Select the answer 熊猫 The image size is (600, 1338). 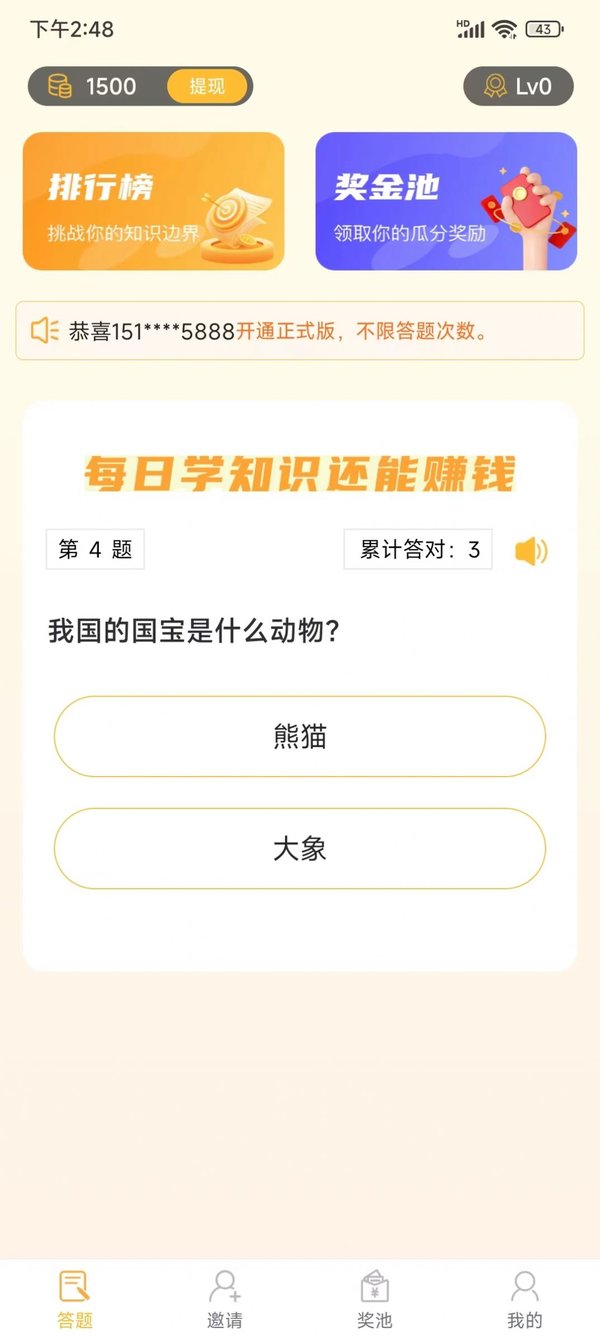click(x=299, y=737)
